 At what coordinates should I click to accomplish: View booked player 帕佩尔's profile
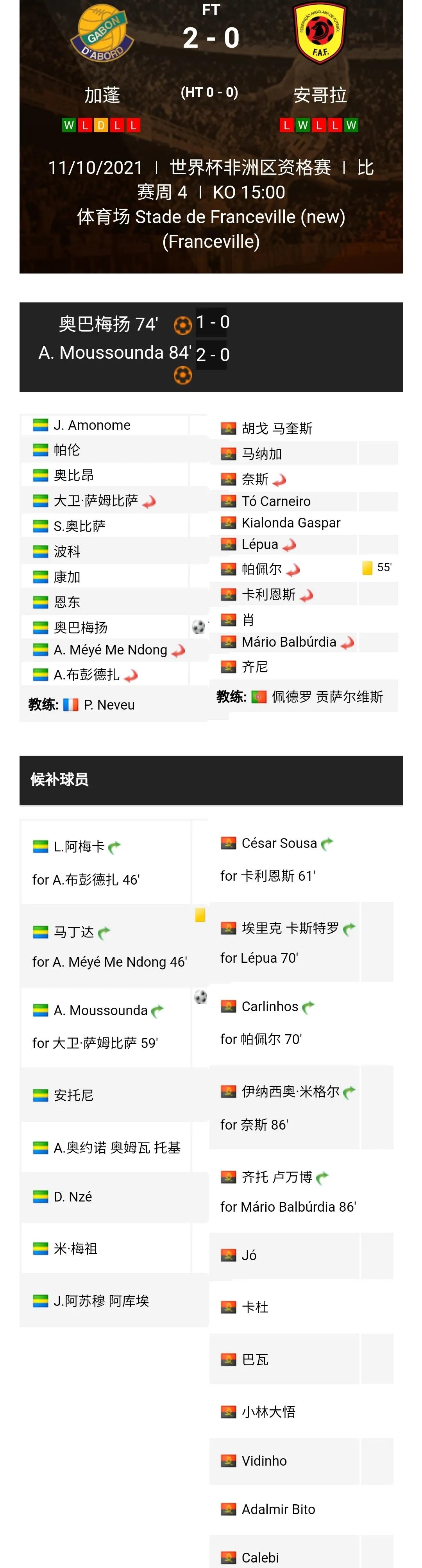[262, 569]
